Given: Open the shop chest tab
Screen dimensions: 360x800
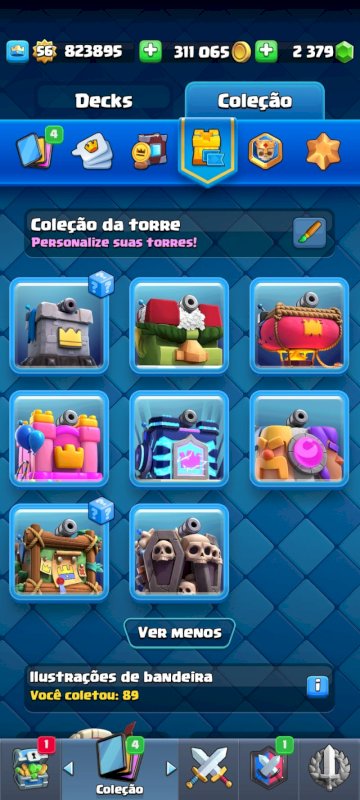Looking at the screenshot, I should click(30, 768).
